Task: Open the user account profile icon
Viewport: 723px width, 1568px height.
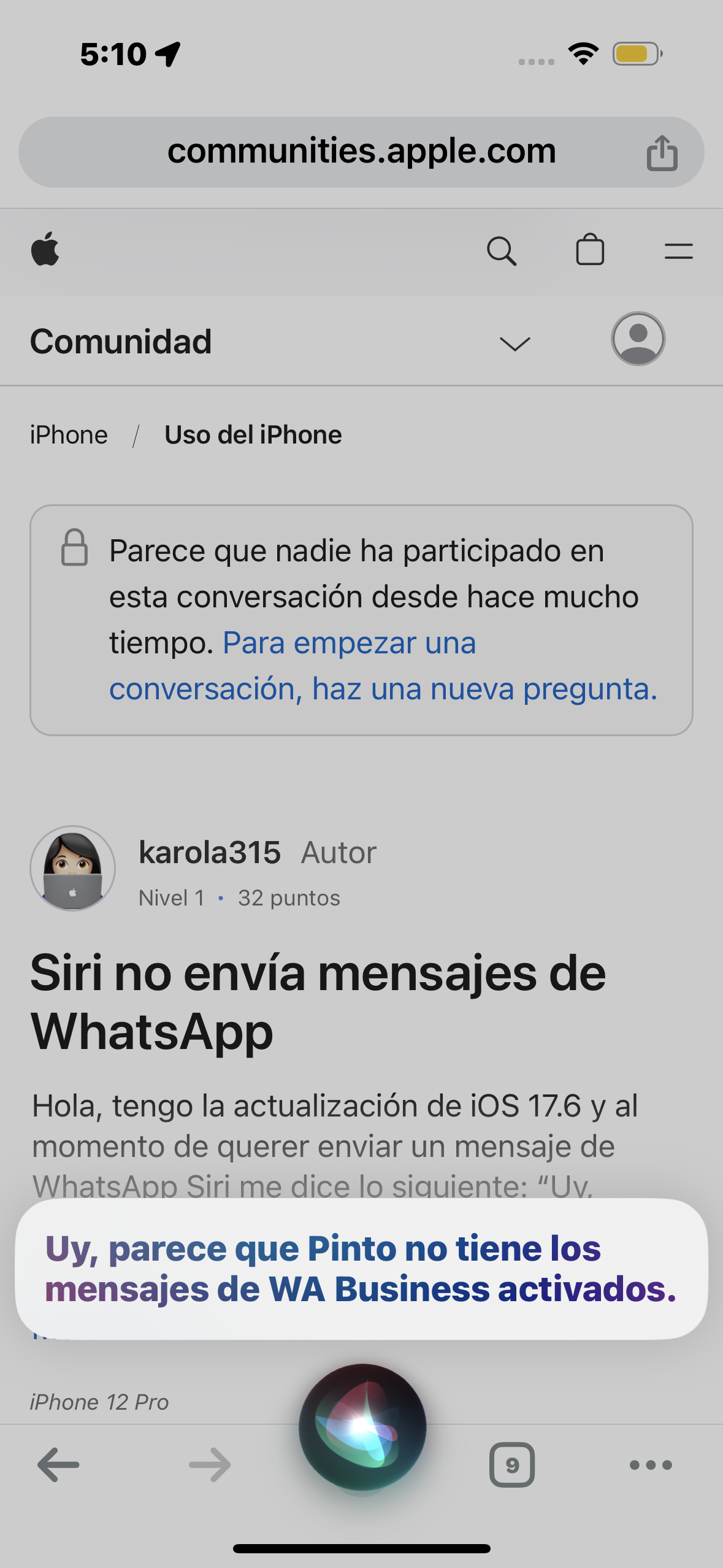Action: click(638, 339)
